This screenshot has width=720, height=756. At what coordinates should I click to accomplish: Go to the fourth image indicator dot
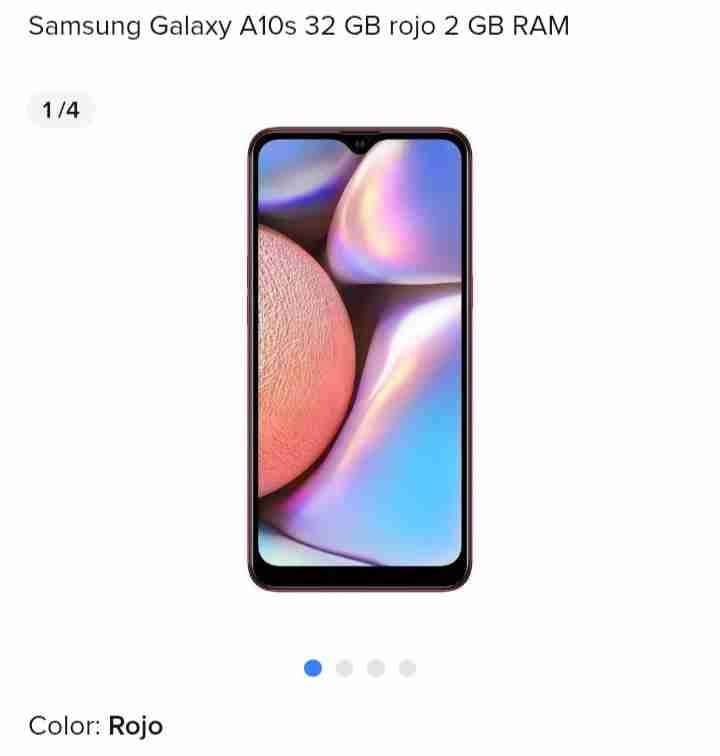(407, 668)
